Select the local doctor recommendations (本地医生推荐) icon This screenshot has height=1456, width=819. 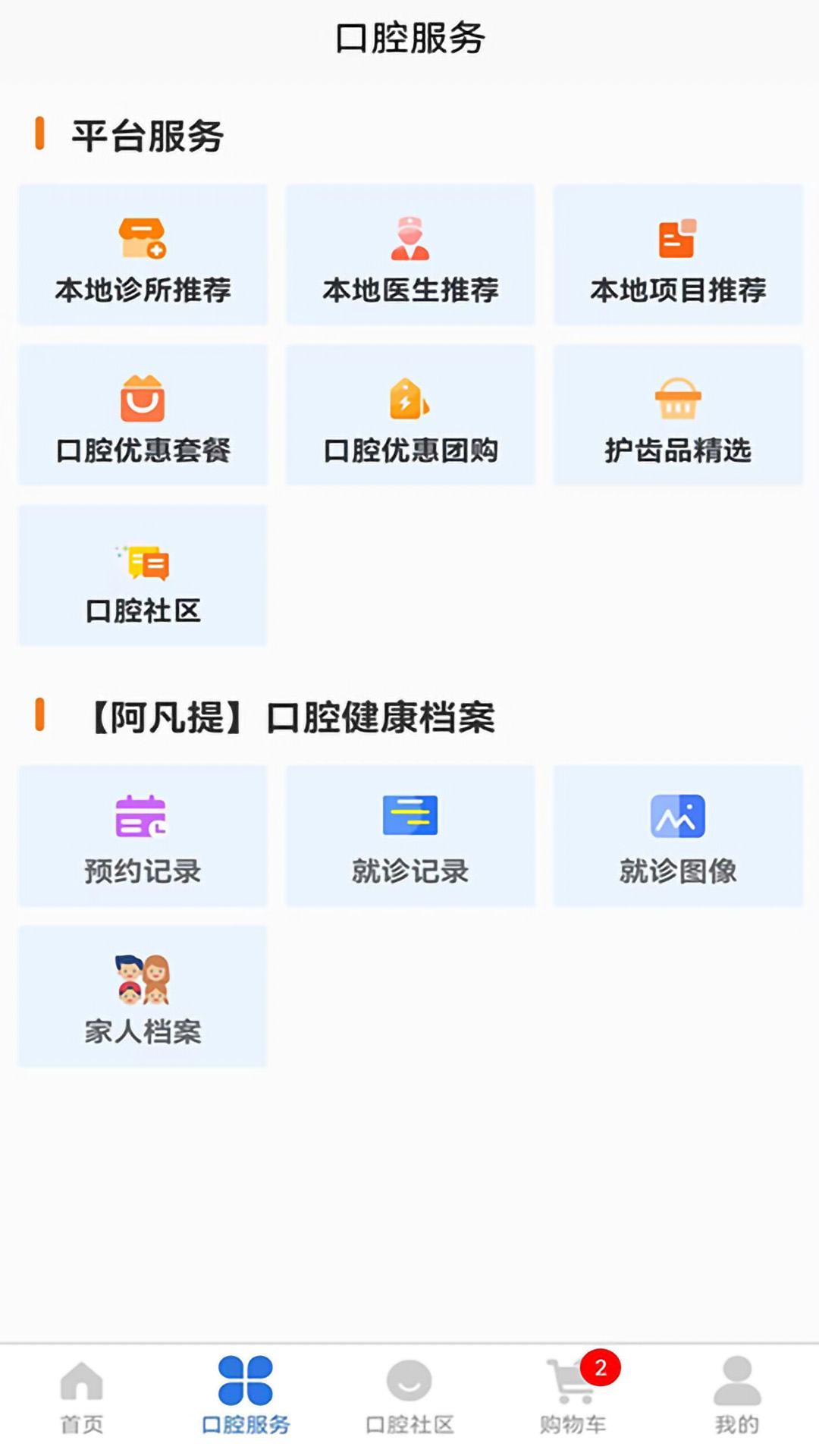pyautogui.click(x=410, y=240)
